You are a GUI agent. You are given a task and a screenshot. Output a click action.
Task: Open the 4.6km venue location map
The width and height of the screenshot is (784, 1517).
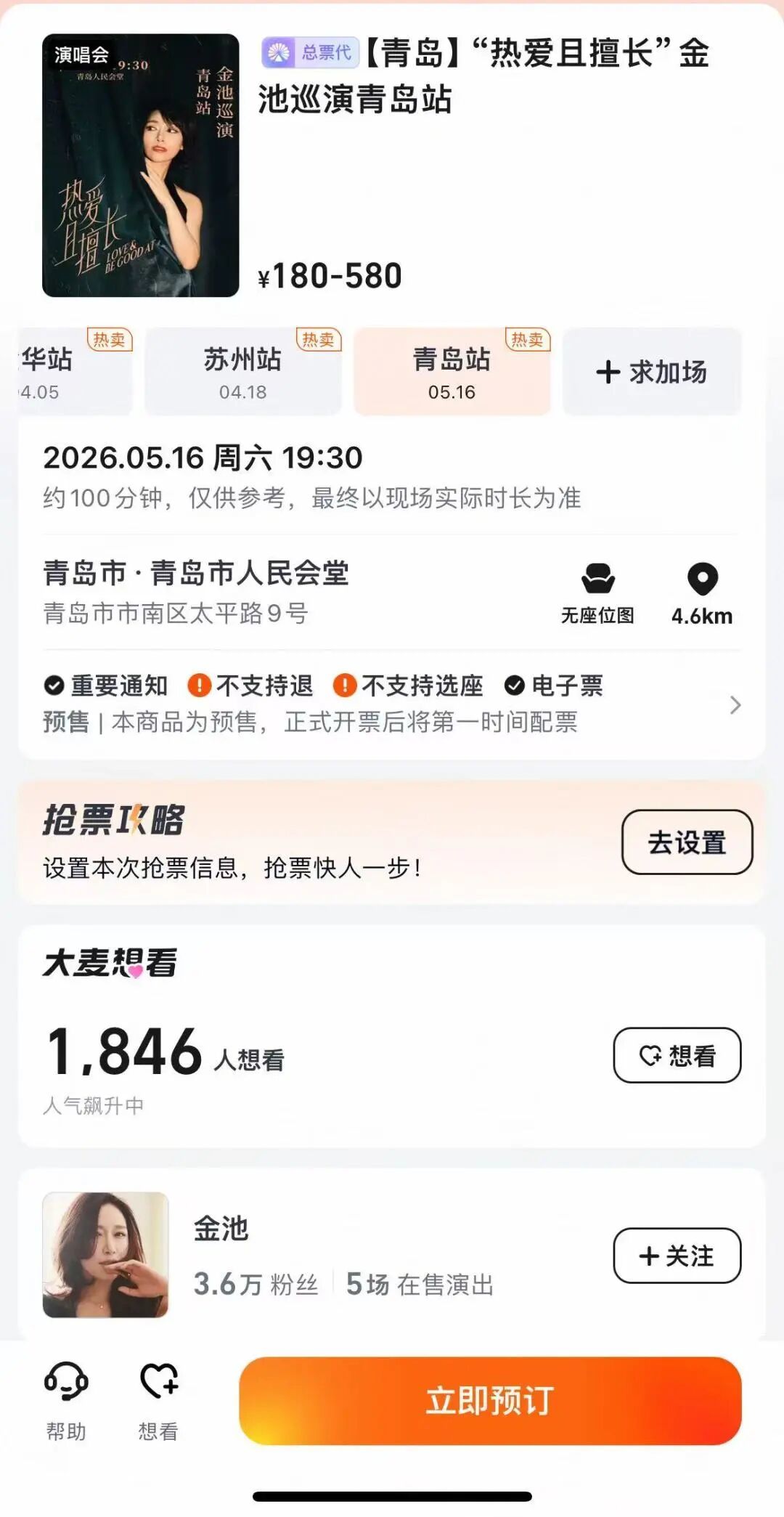coord(702,593)
